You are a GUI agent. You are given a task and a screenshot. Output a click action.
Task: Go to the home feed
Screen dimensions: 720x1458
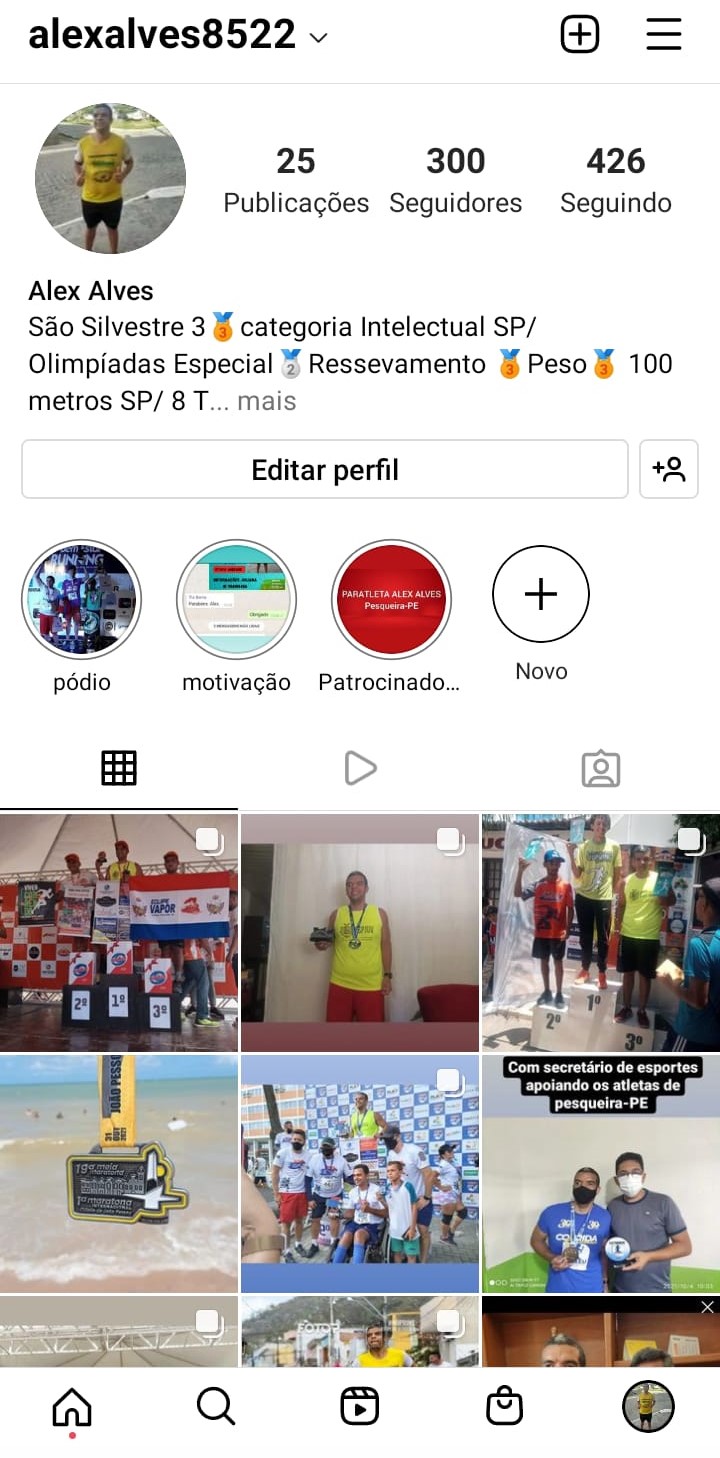[x=72, y=1408]
